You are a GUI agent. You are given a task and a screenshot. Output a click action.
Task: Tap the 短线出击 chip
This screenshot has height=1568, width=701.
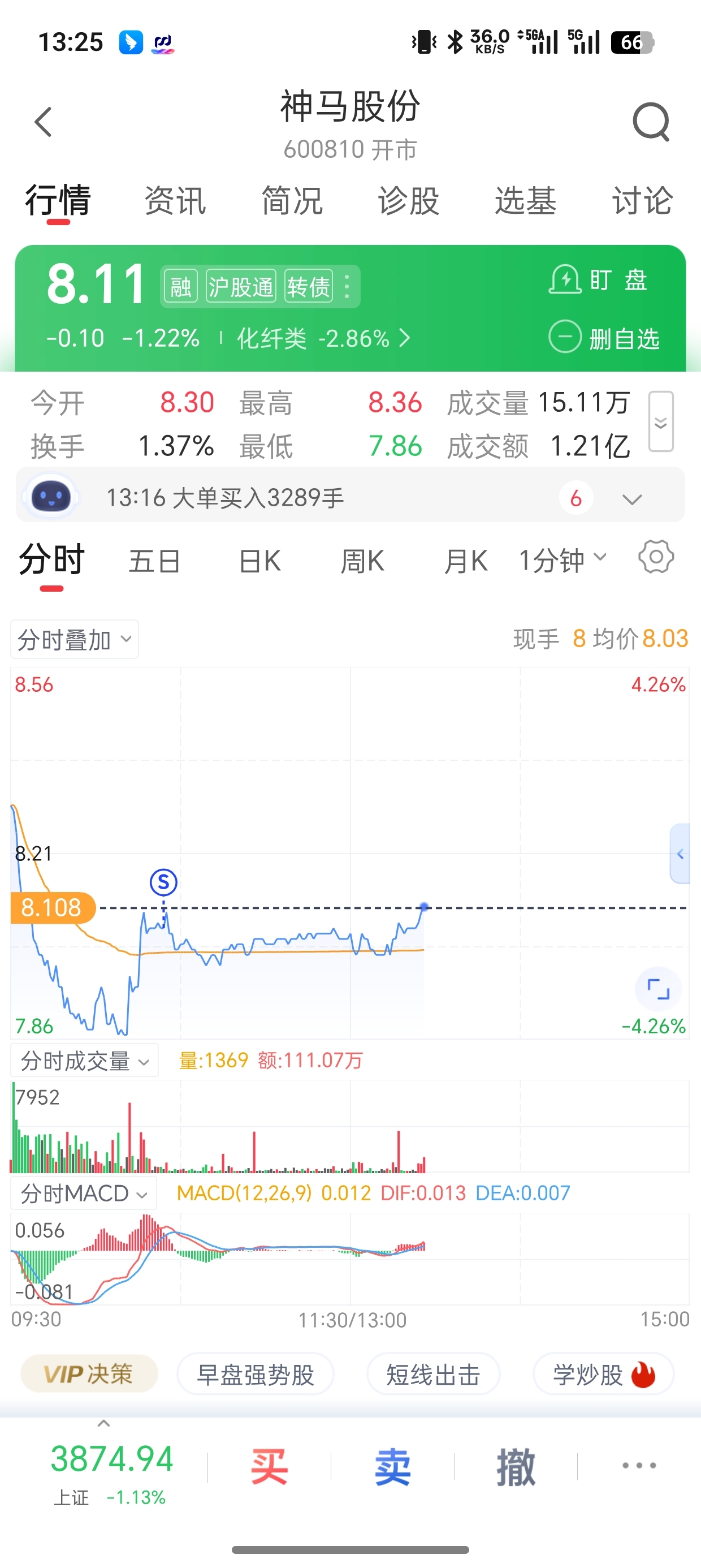coord(433,1375)
